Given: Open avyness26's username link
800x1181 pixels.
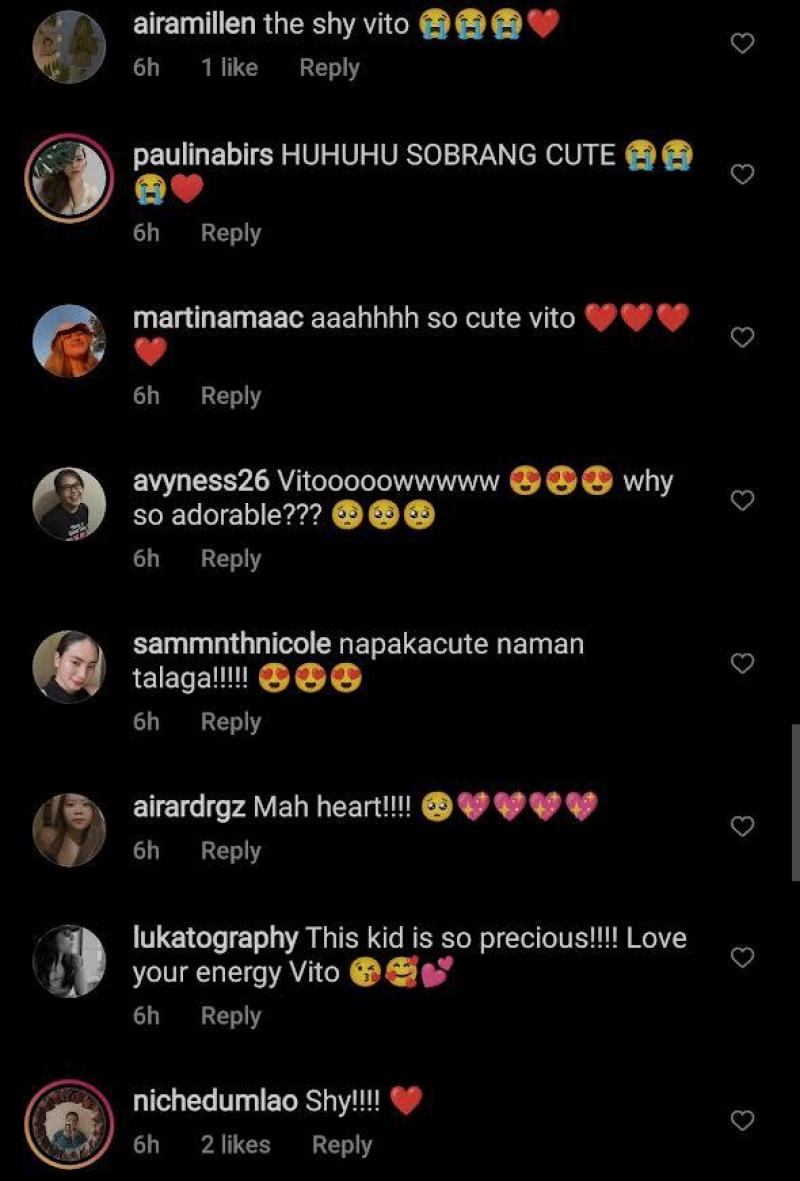Looking at the screenshot, I should tap(201, 481).
